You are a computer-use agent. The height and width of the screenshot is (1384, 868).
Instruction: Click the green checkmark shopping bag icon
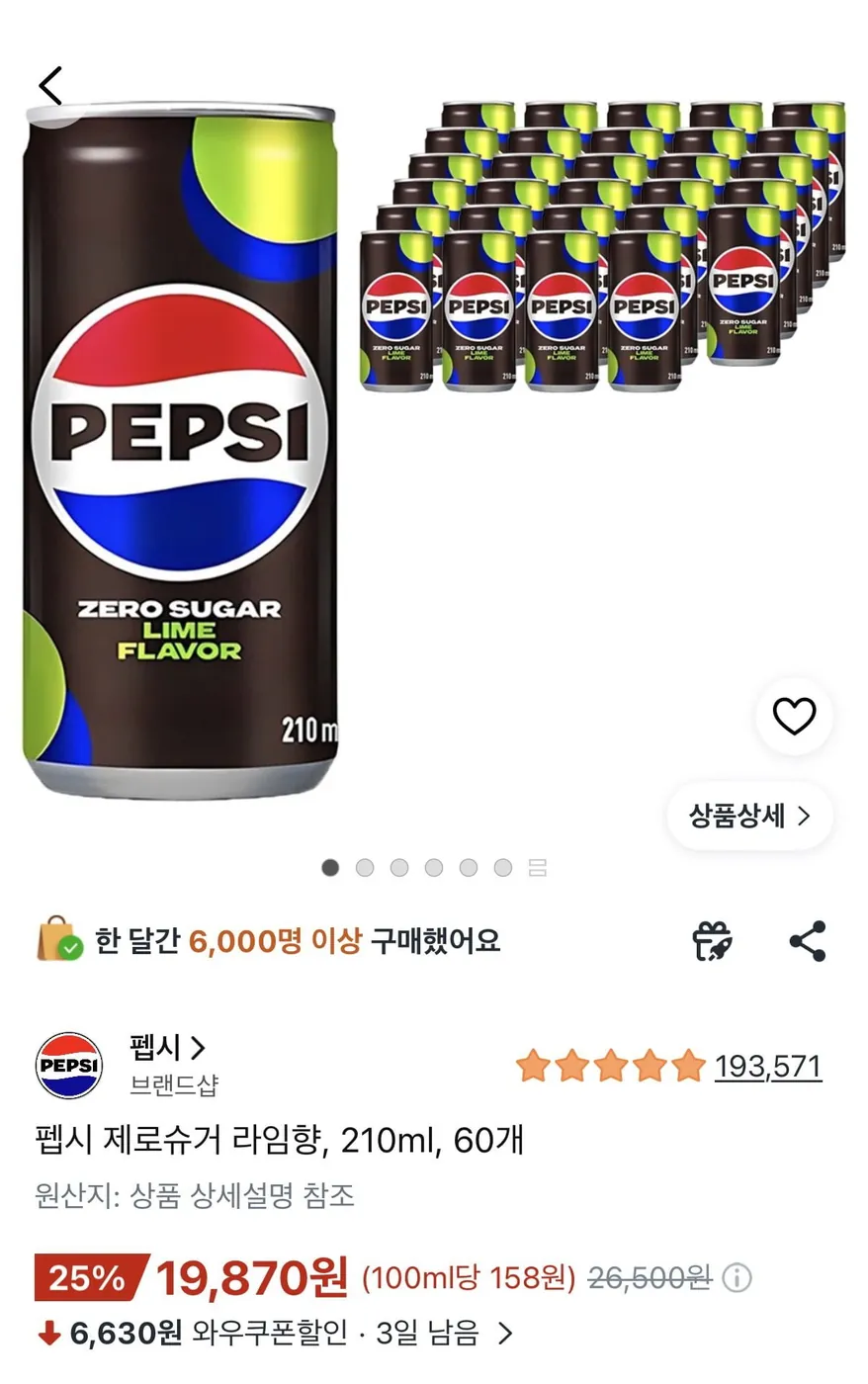coord(58,942)
